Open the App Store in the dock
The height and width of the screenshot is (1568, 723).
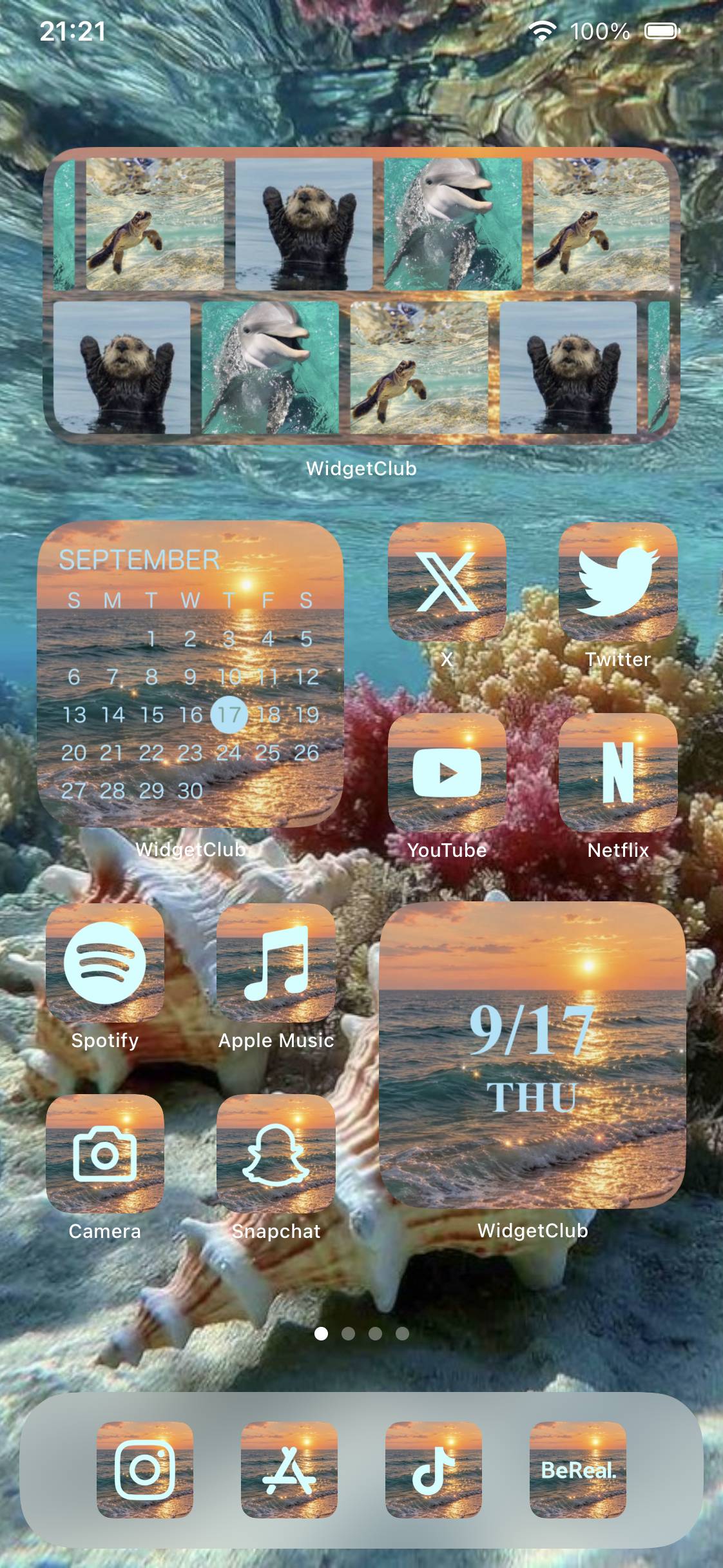tap(289, 1470)
